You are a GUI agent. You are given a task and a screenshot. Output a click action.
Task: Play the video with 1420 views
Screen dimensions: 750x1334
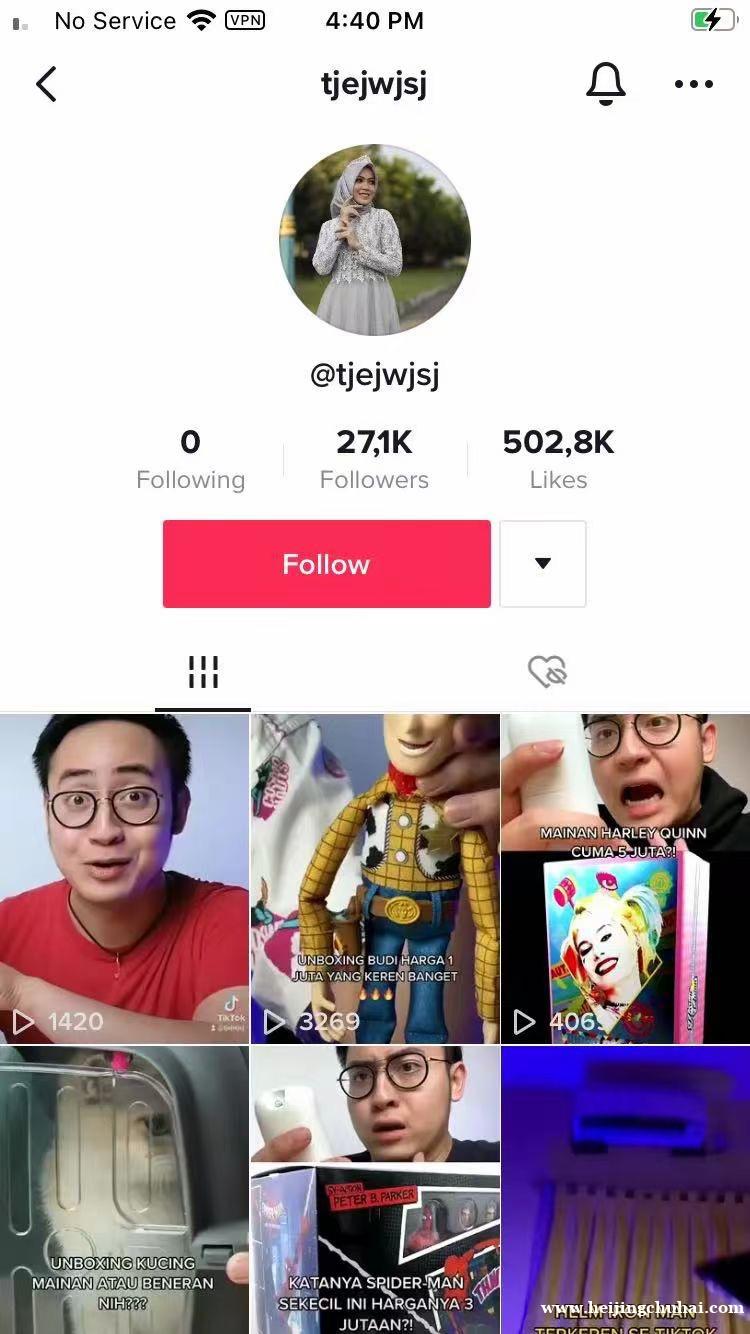click(x=124, y=878)
